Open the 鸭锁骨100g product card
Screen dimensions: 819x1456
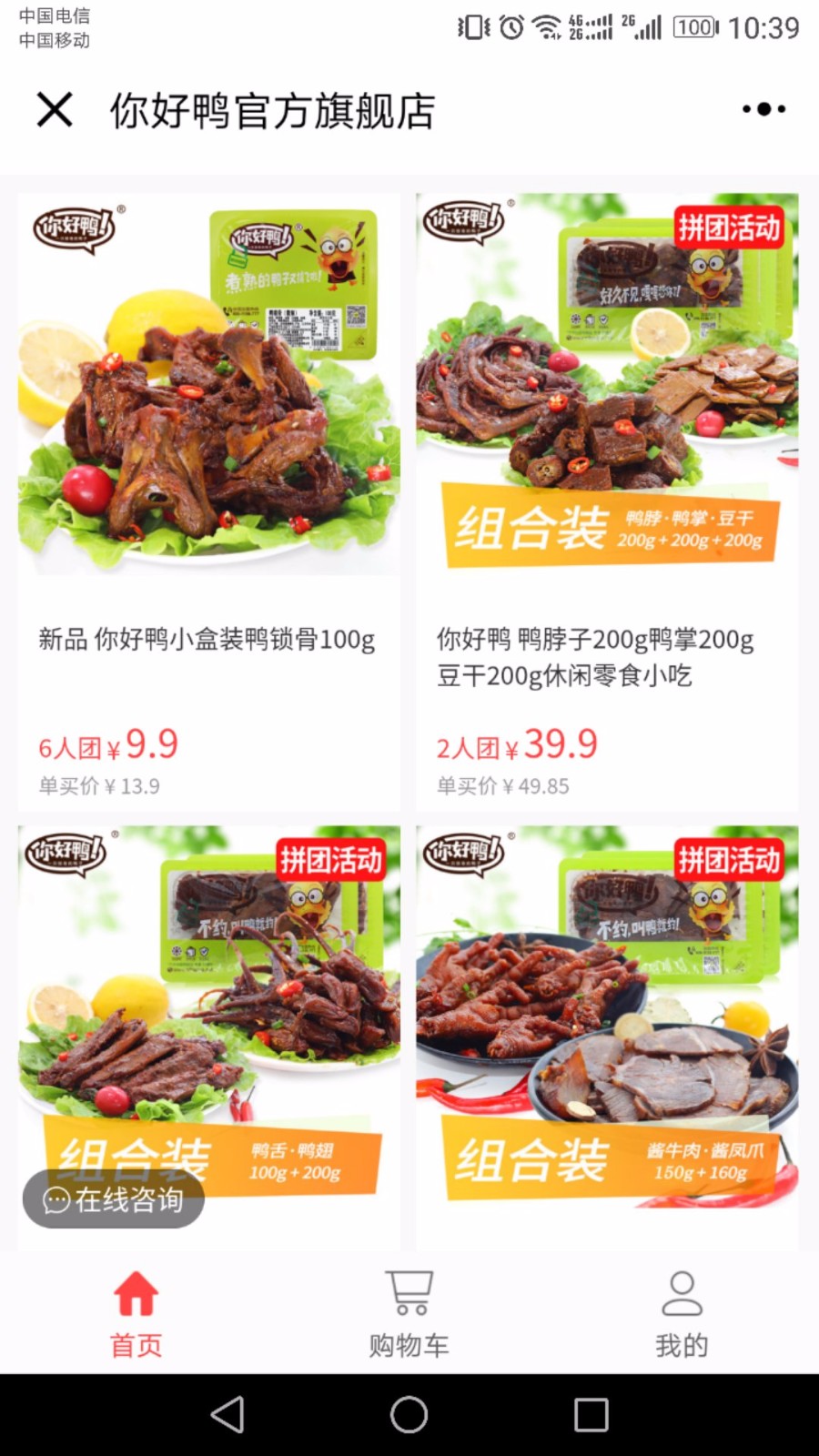[x=208, y=501]
